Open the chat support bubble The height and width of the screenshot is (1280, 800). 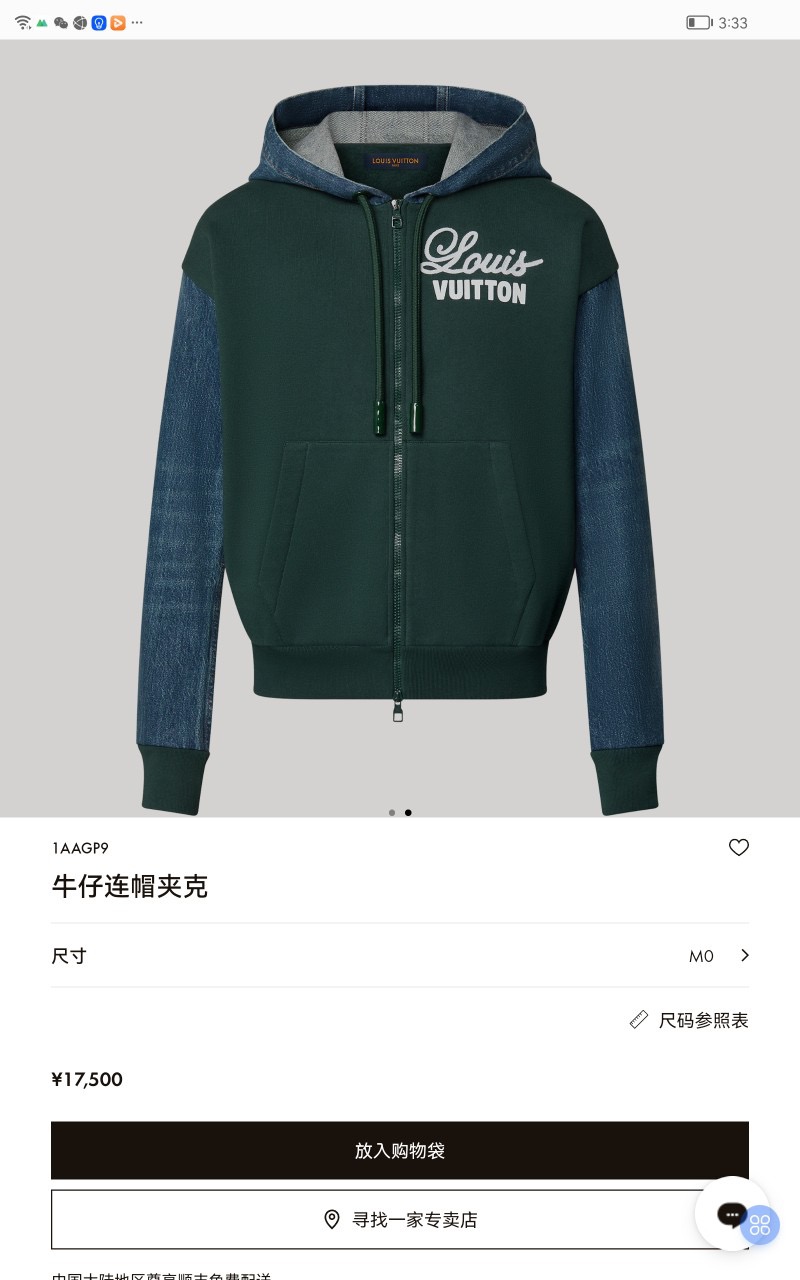coord(731,1213)
